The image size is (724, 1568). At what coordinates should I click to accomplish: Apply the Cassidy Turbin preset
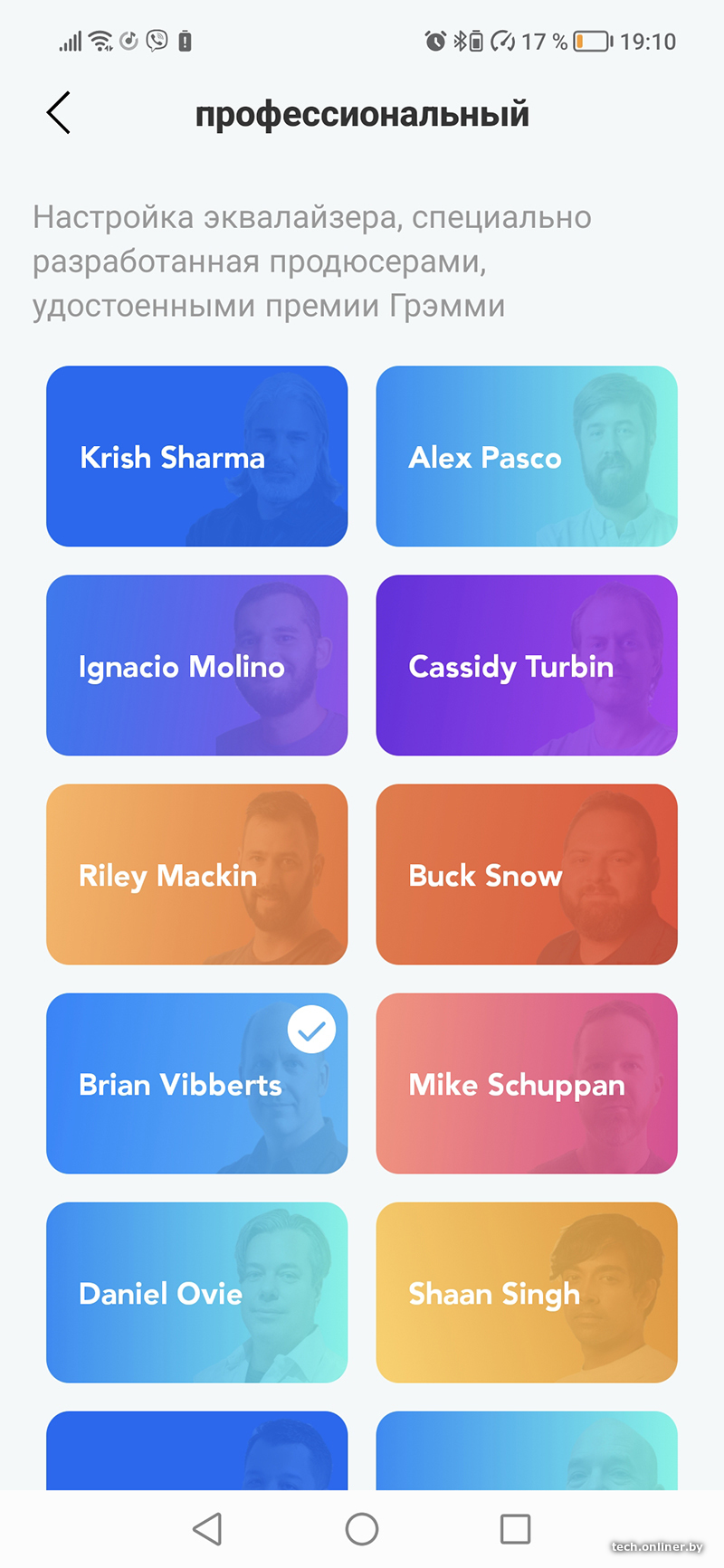click(x=526, y=665)
